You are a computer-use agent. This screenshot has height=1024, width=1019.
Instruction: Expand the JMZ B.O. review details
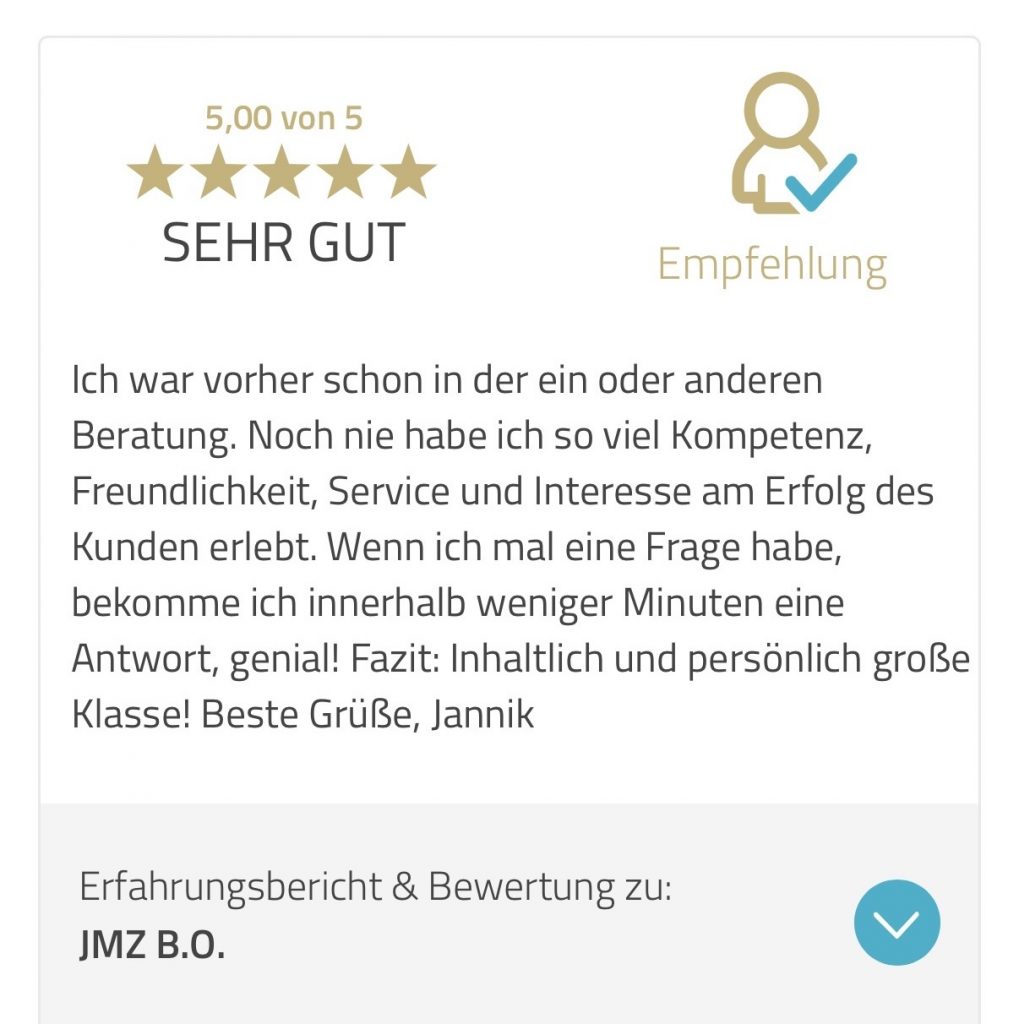[x=896, y=922]
